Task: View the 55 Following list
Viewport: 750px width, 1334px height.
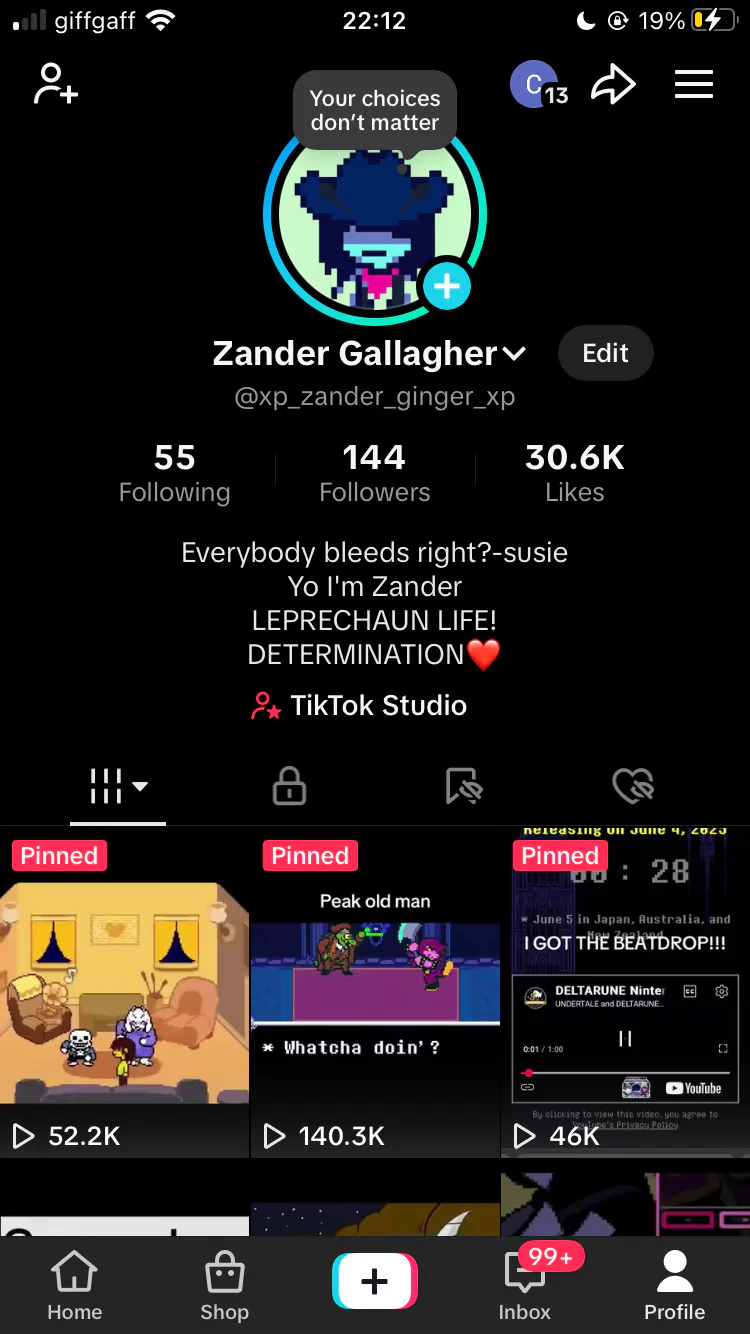Action: (175, 473)
